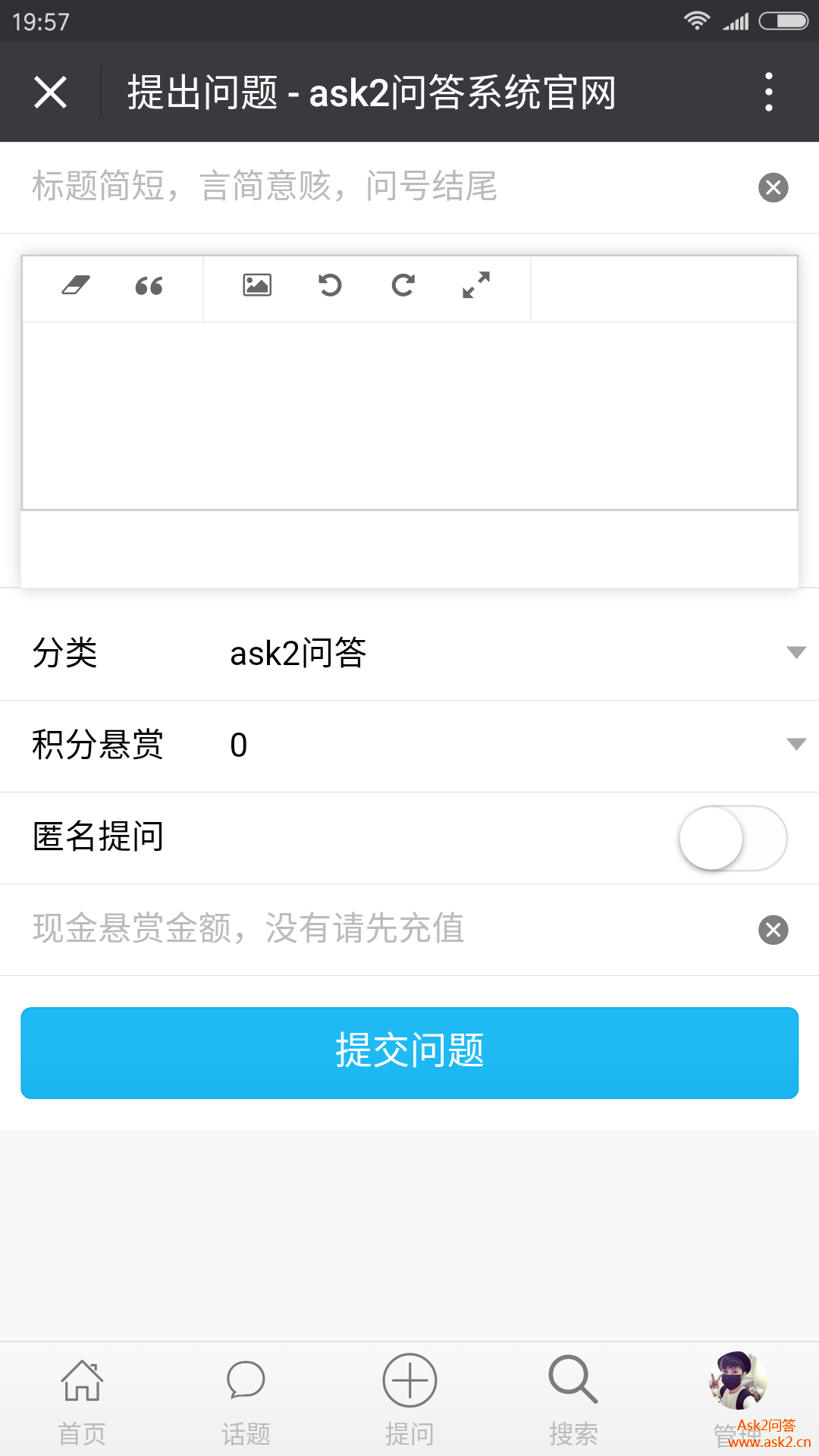
Task: Insert a blockquote with the quote tool
Action: click(149, 286)
